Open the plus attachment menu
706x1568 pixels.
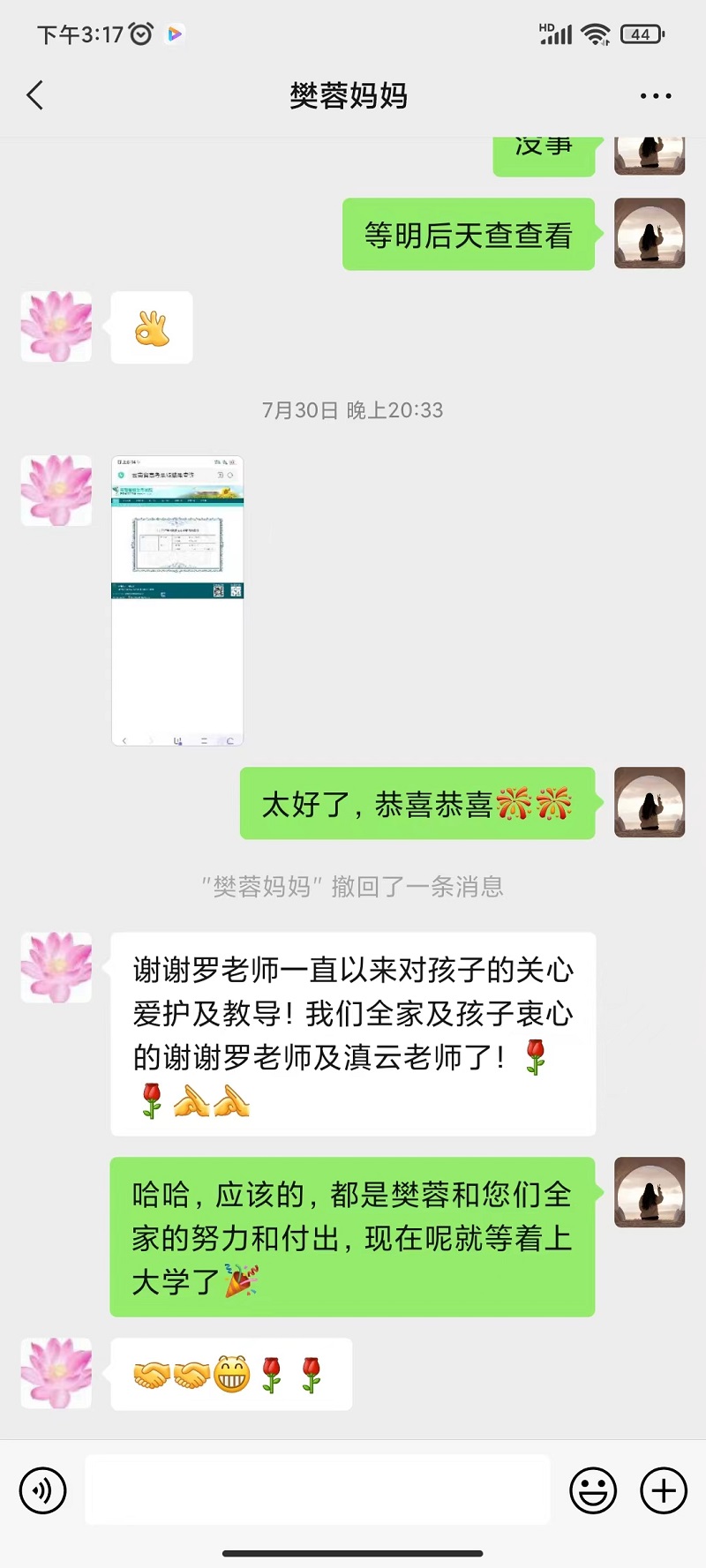(664, 1491)
